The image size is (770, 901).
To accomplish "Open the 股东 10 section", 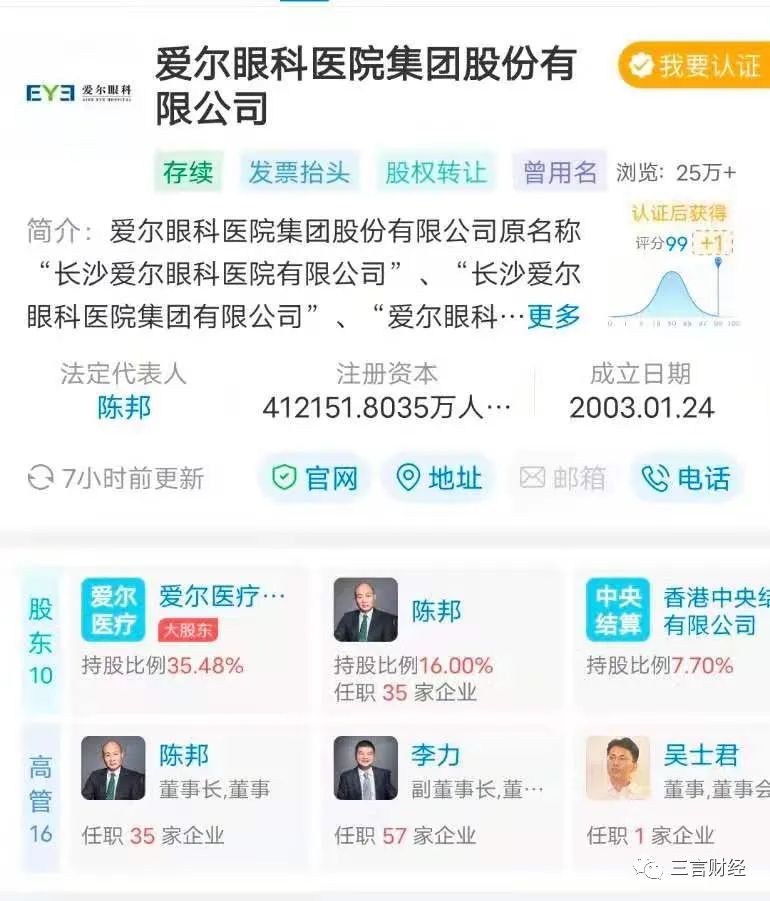I will pyautogui.click(x=40, y=642).
